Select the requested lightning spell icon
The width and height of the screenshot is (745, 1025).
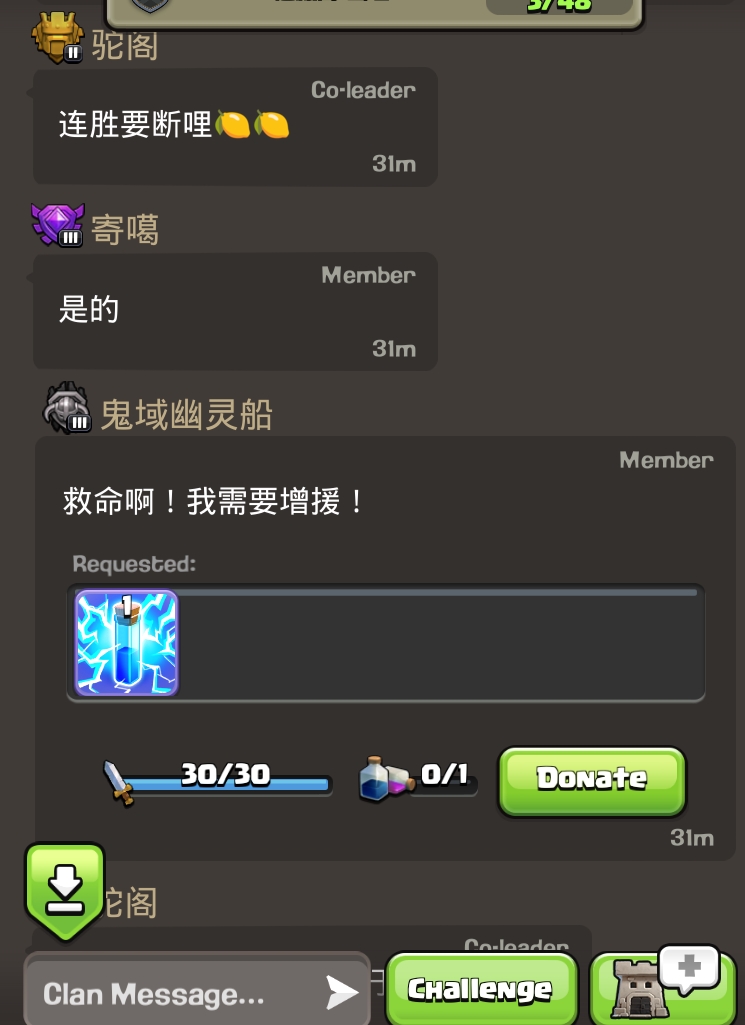pyautogui.click(x=127, y=642)
